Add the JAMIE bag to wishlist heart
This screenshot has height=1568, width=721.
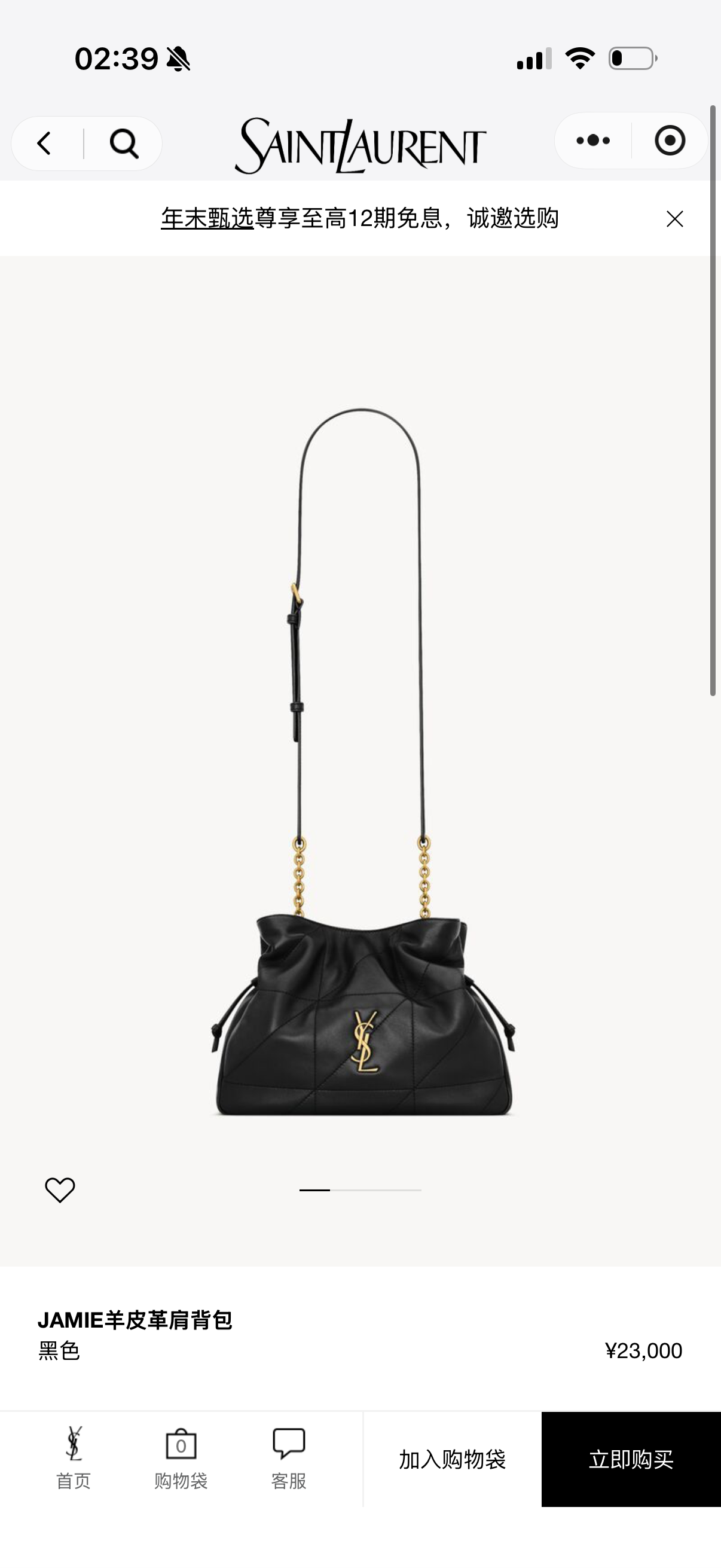[x=60, y=1189]
